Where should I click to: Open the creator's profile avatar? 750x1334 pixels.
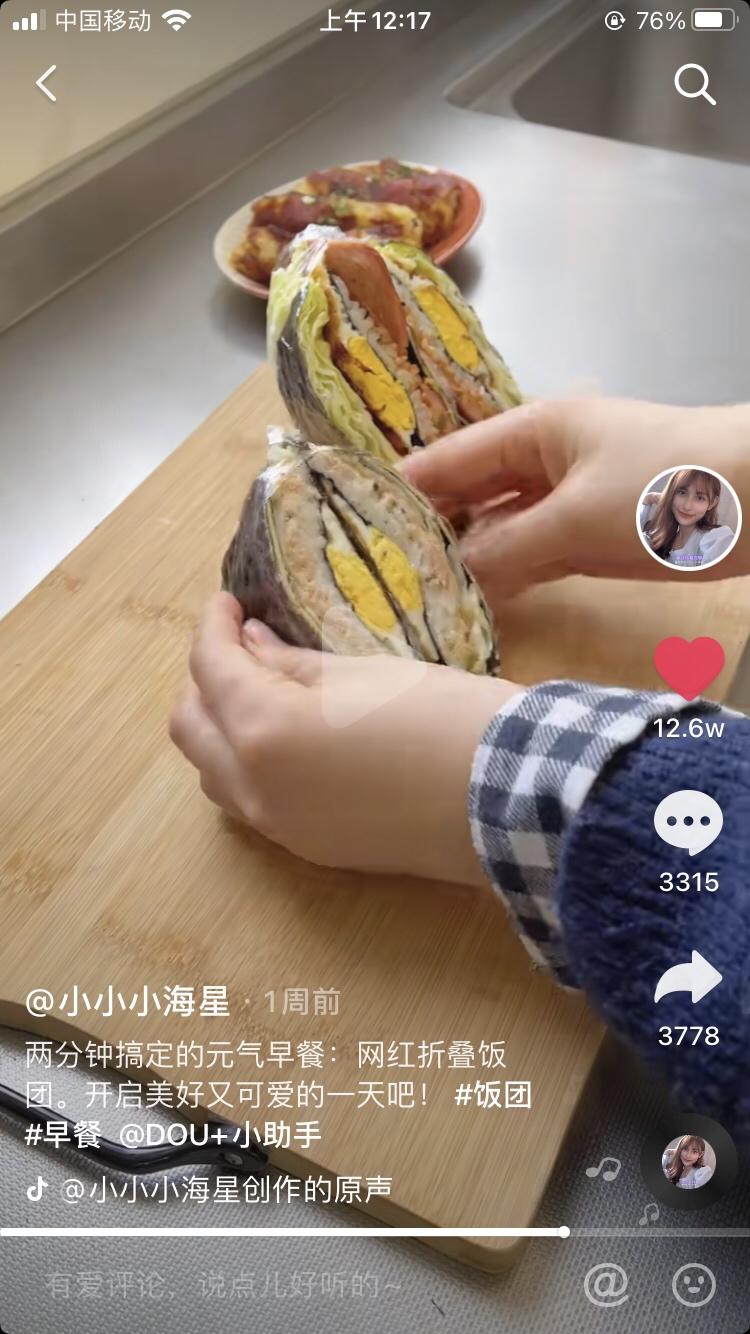(x=688, y=517)
